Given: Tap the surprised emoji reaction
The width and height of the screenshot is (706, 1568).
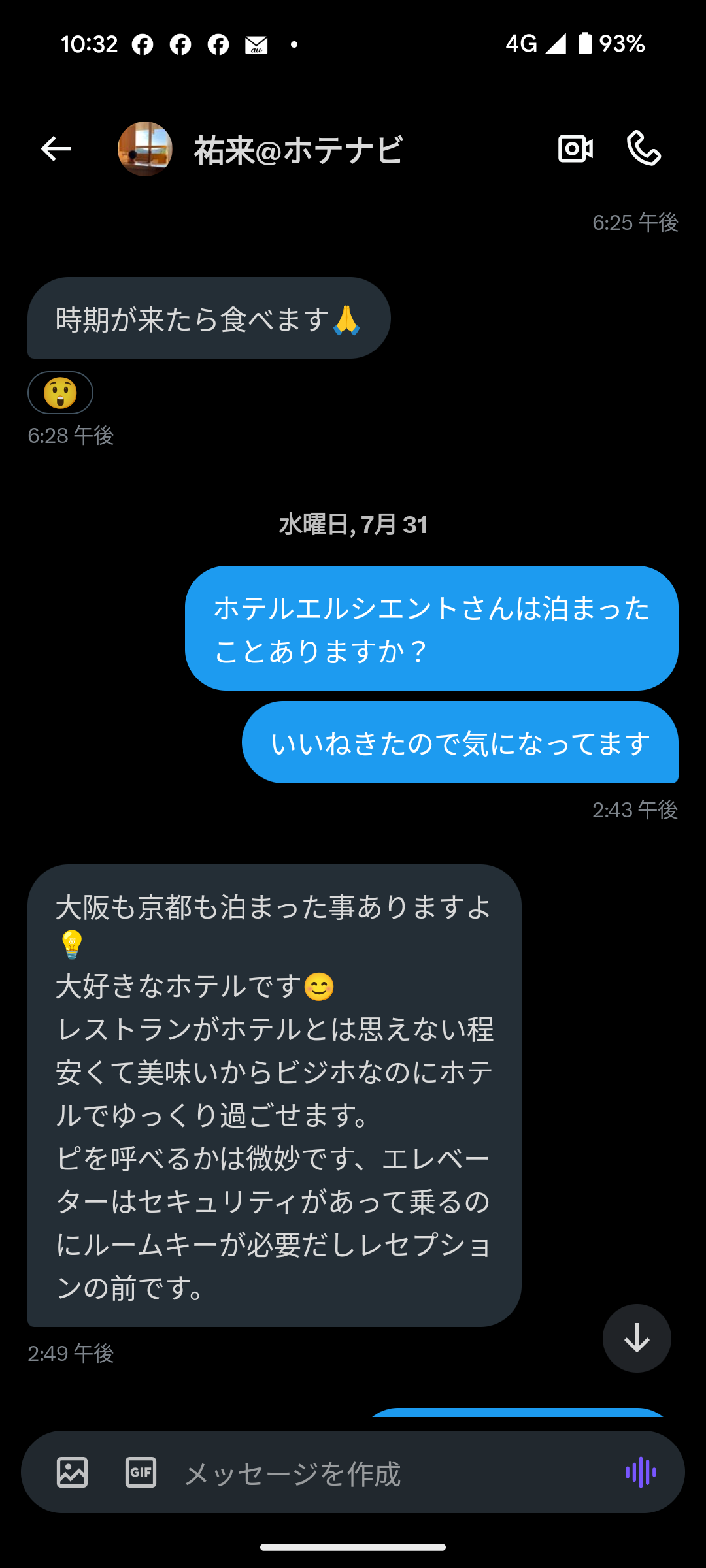Looking at the screenshot, I should [x=60, y=393].
